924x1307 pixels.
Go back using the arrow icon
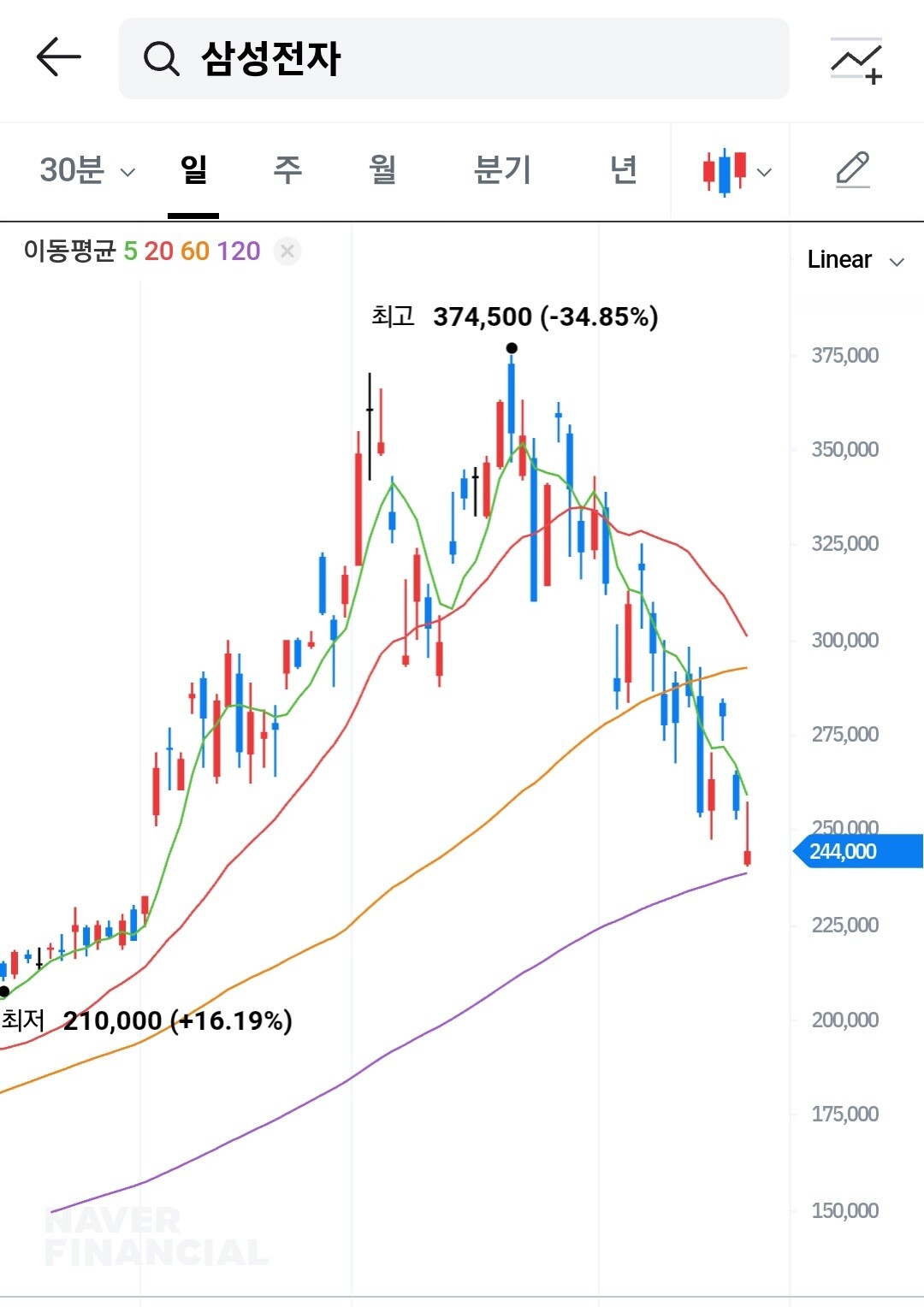(x=58, y=57)
